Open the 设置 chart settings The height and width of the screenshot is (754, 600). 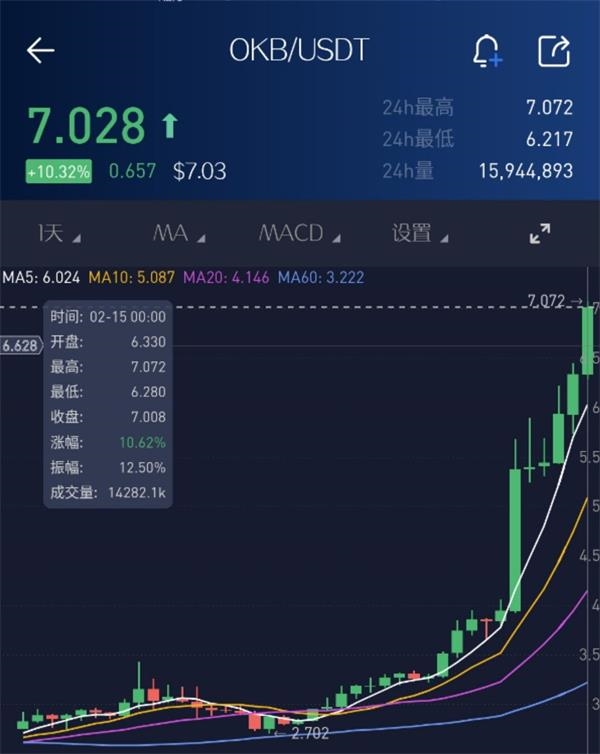pyautogui.click(x=419, y=234)
